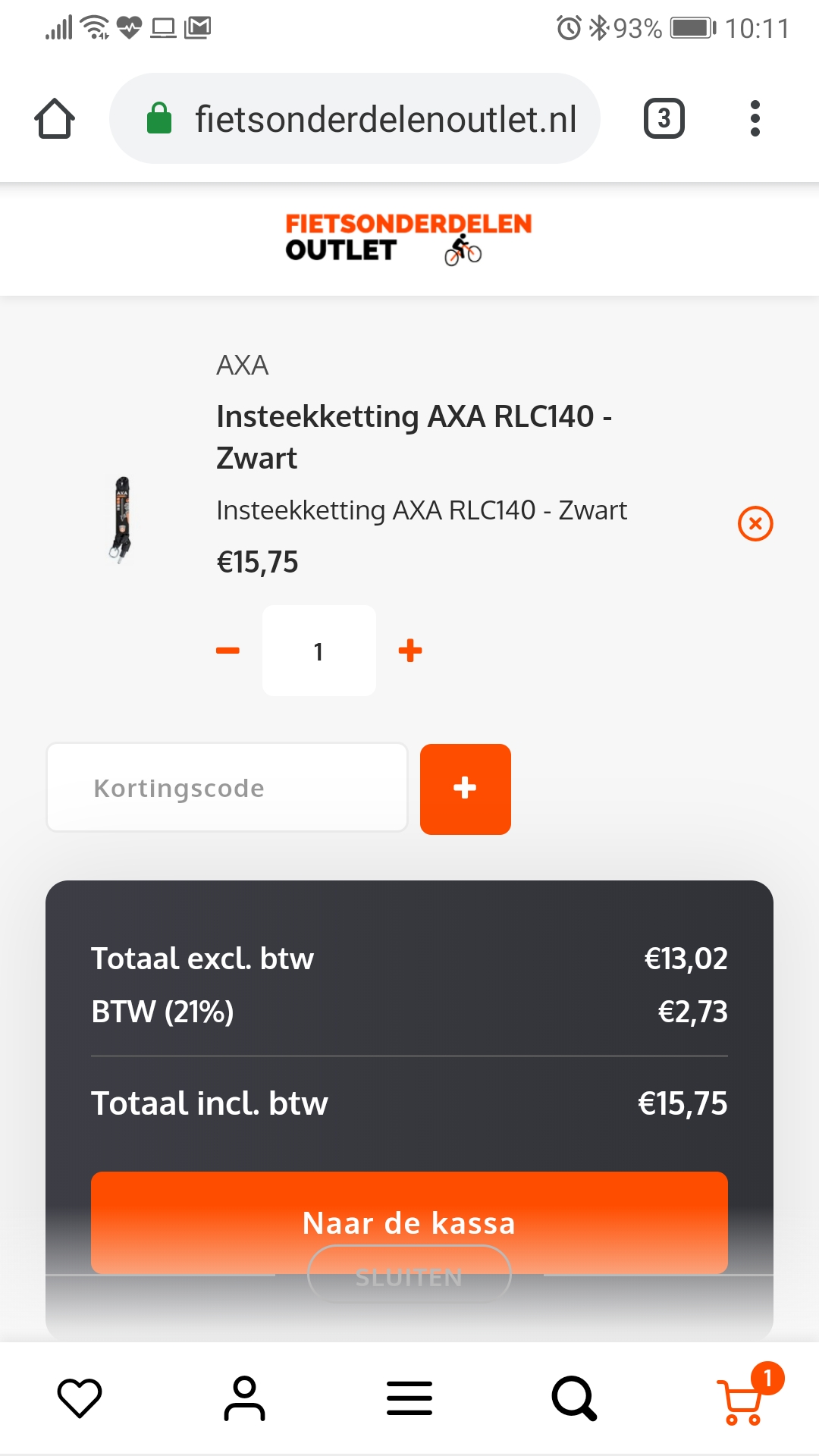The image size is (819, 1456).
Task: Open the hamburger menu in the bottom bar
Action: (409, 1398)
